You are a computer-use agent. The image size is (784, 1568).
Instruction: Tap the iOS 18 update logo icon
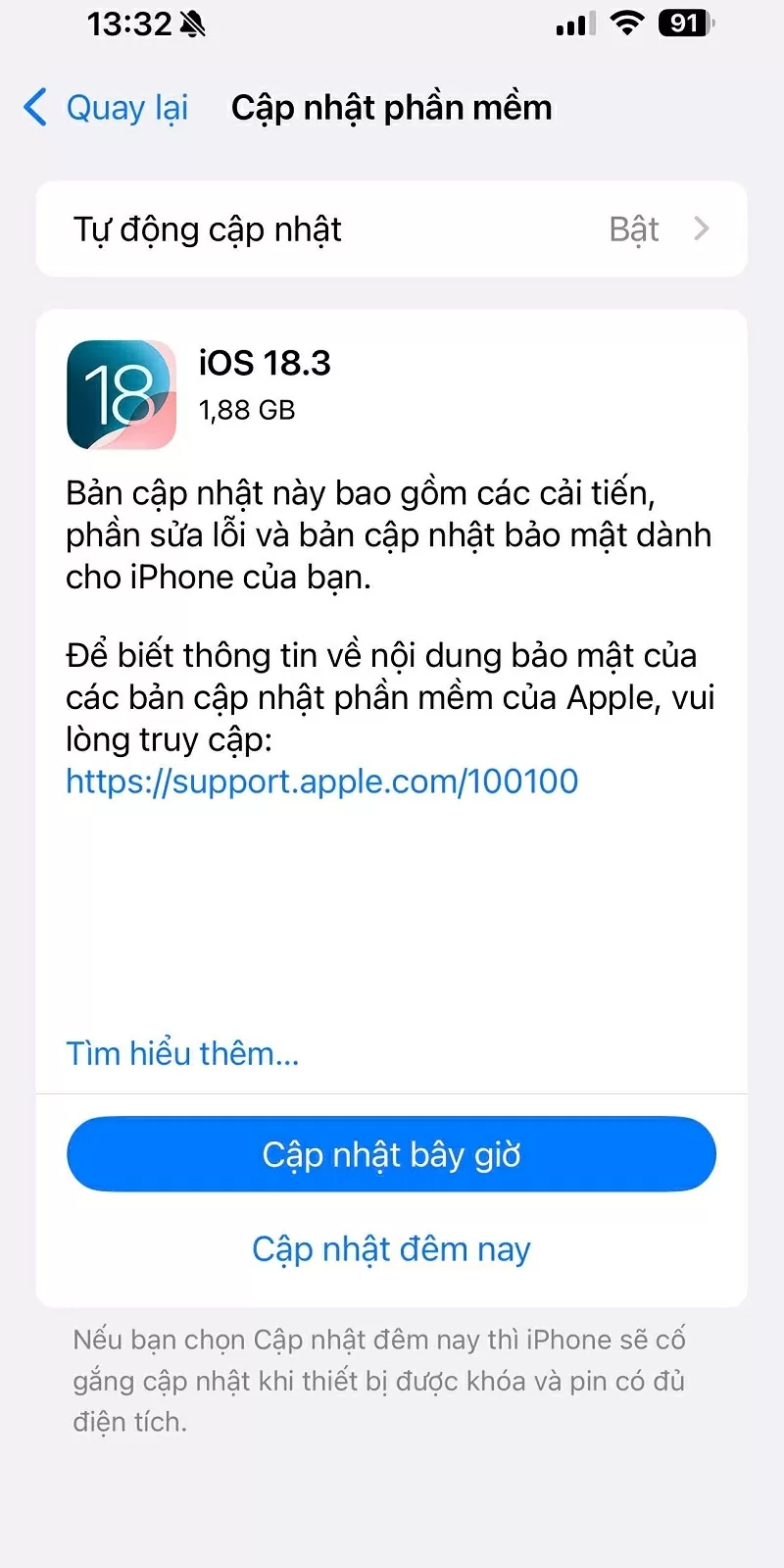point(122,397)
